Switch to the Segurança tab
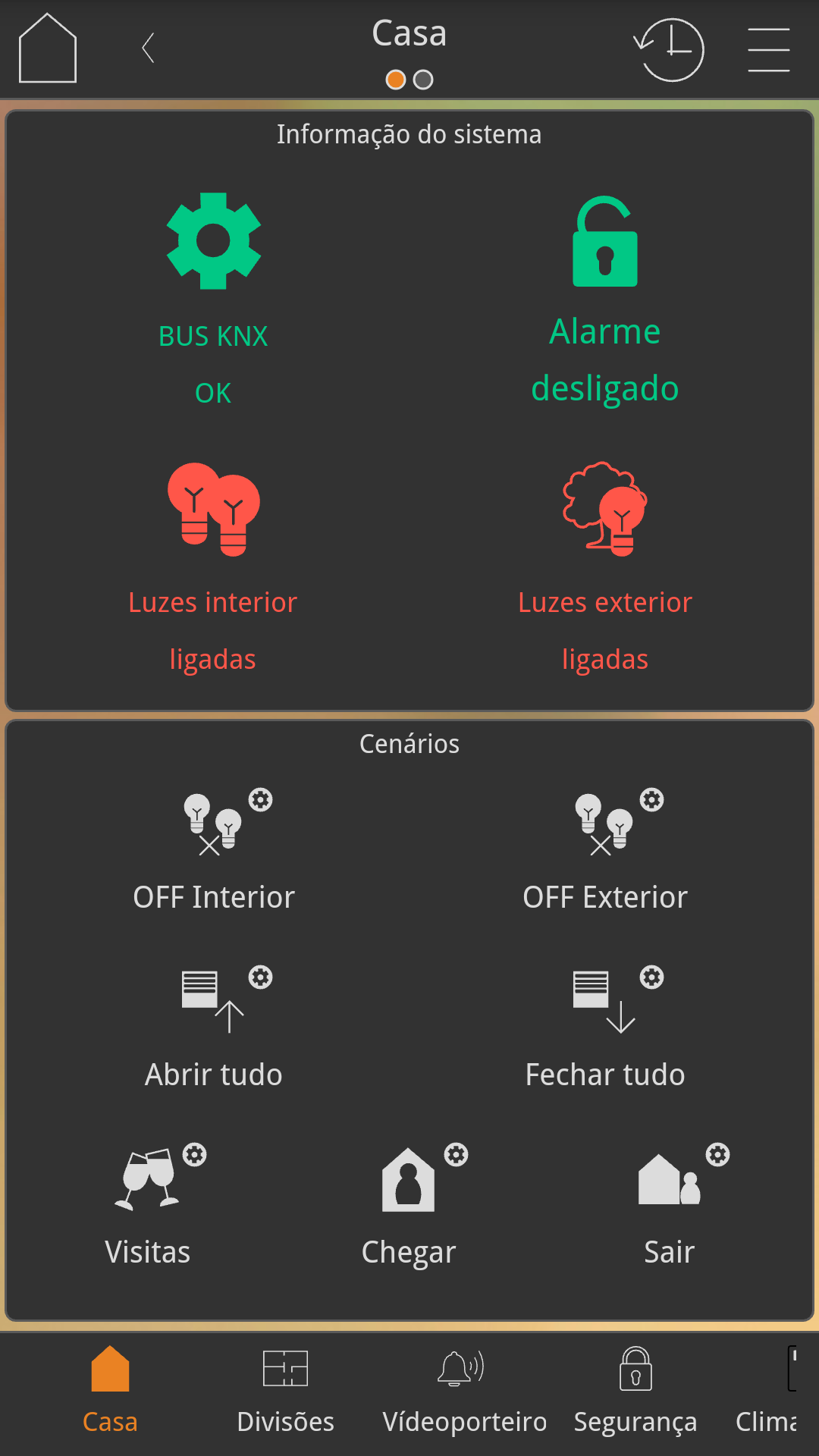The image size is (819, 1456). pyautogui.click(x=635, y=1392)
